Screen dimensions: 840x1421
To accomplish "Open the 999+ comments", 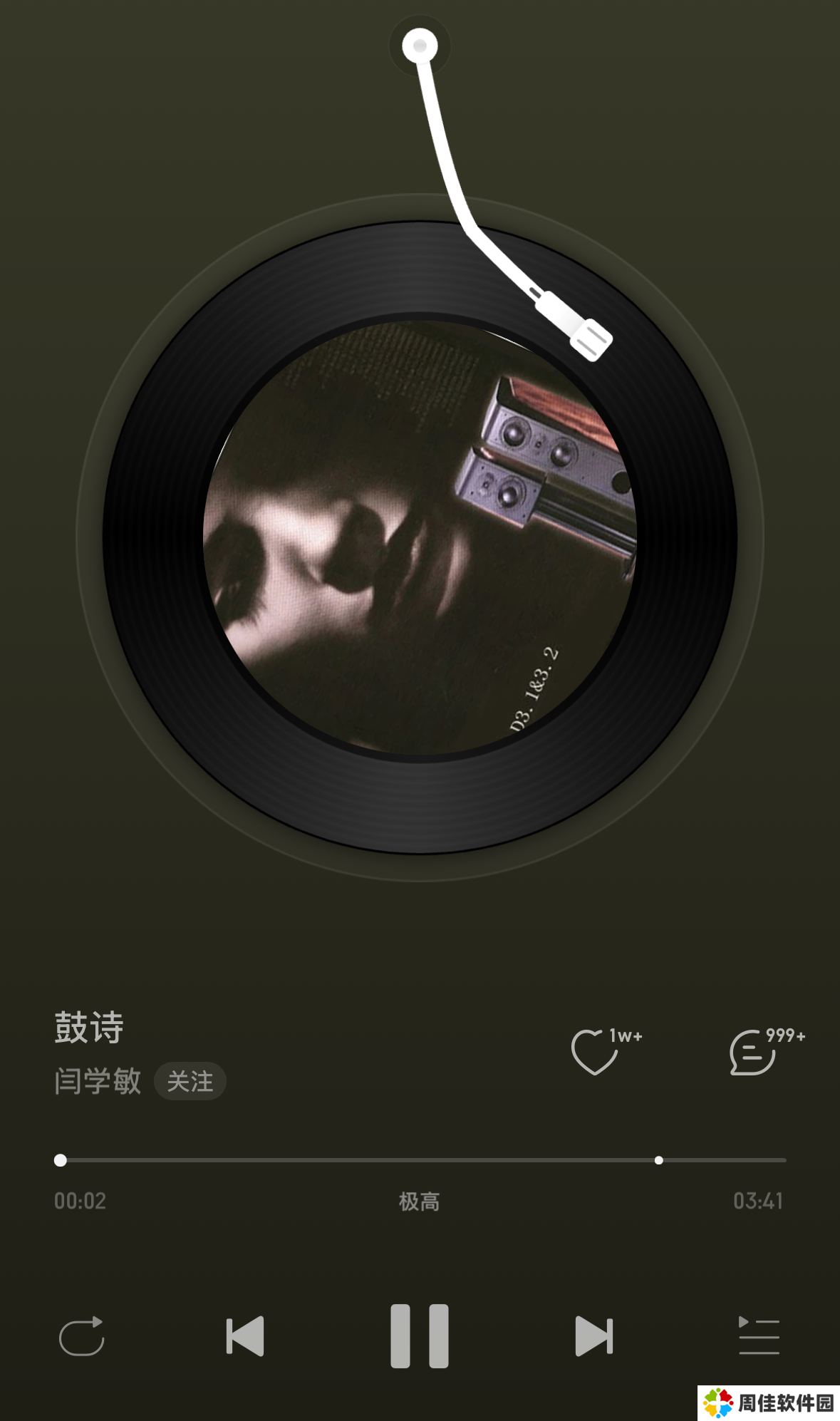I will [753, 1052].
